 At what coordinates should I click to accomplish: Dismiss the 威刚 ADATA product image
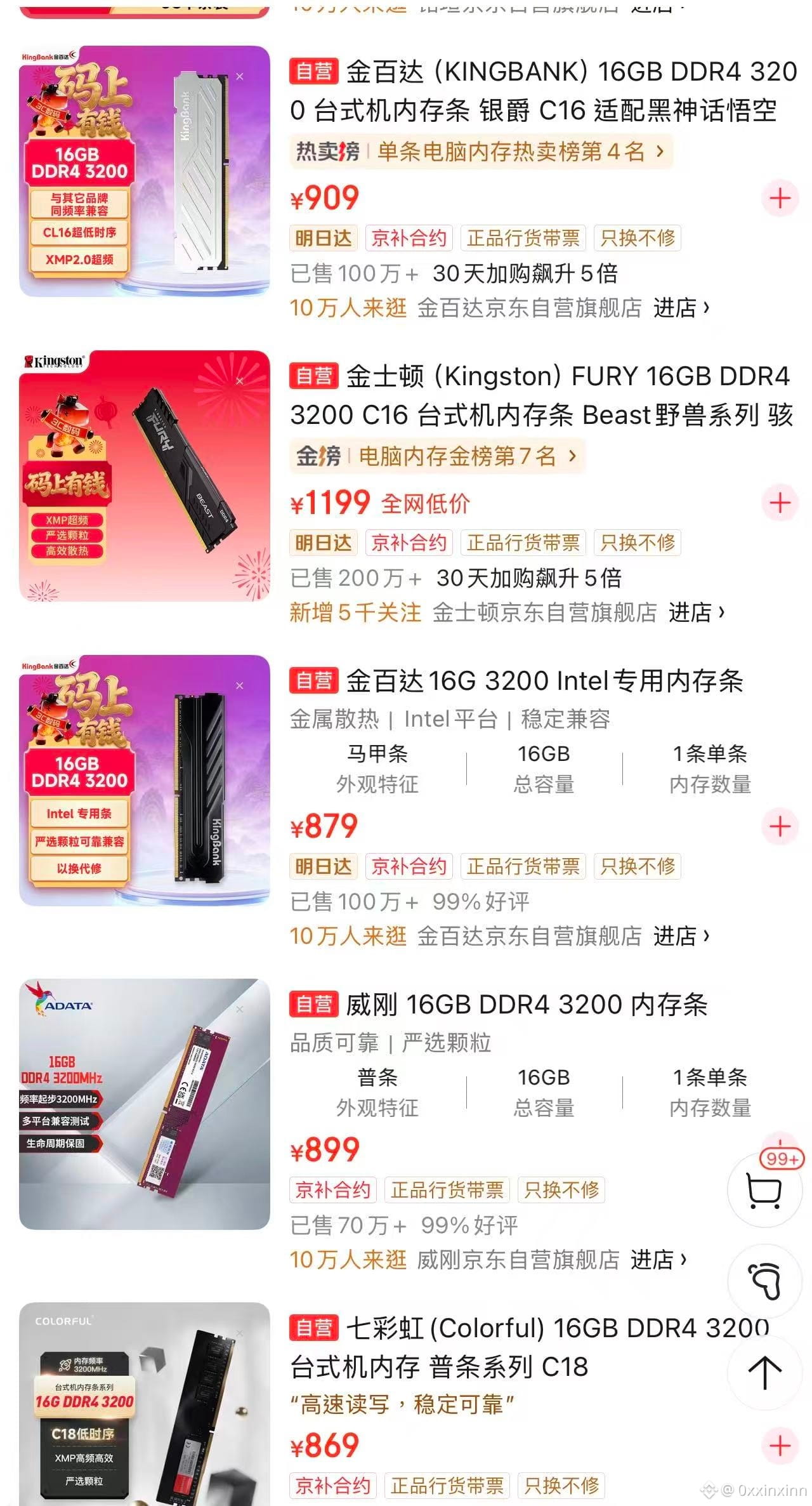coord(240,1010)
